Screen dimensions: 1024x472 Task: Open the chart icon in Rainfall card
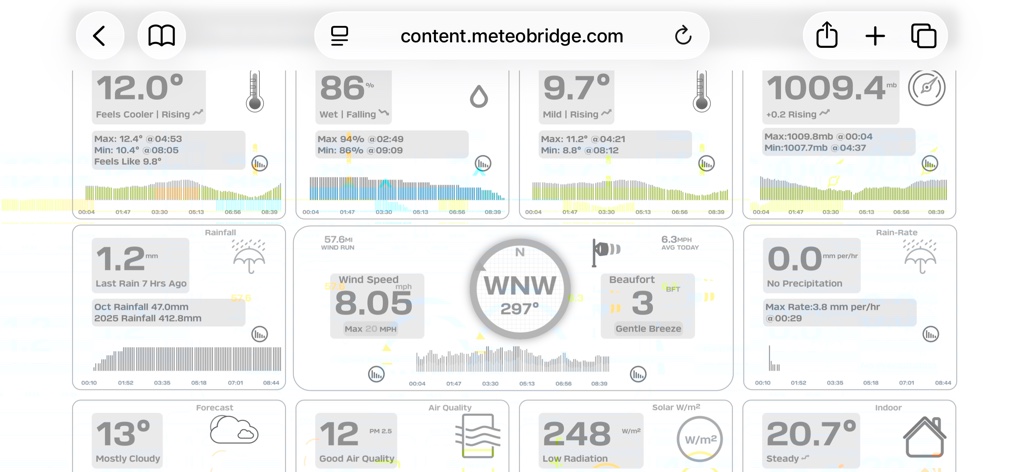[260, 334]
